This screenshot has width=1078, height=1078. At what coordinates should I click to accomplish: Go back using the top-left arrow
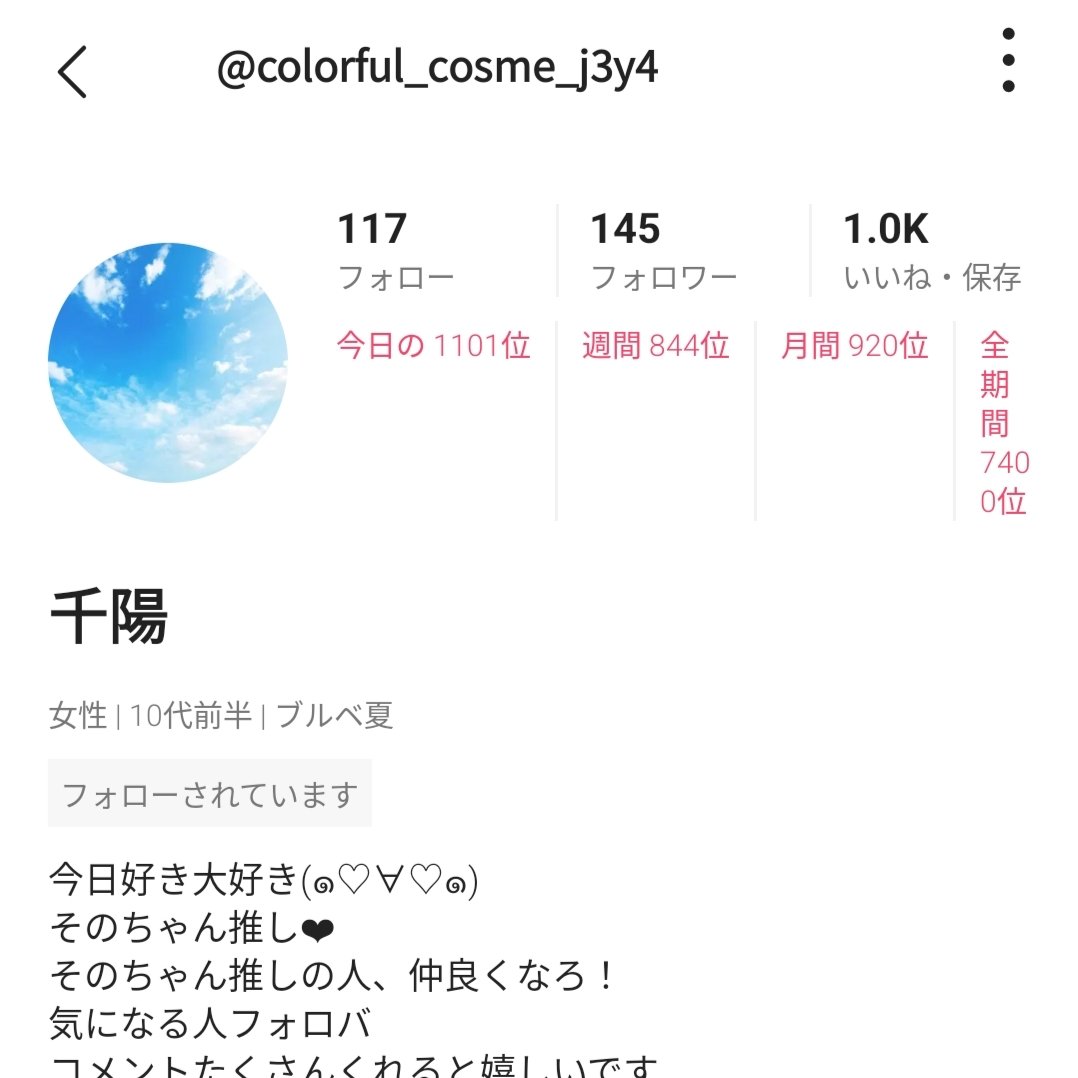(72, 72)
